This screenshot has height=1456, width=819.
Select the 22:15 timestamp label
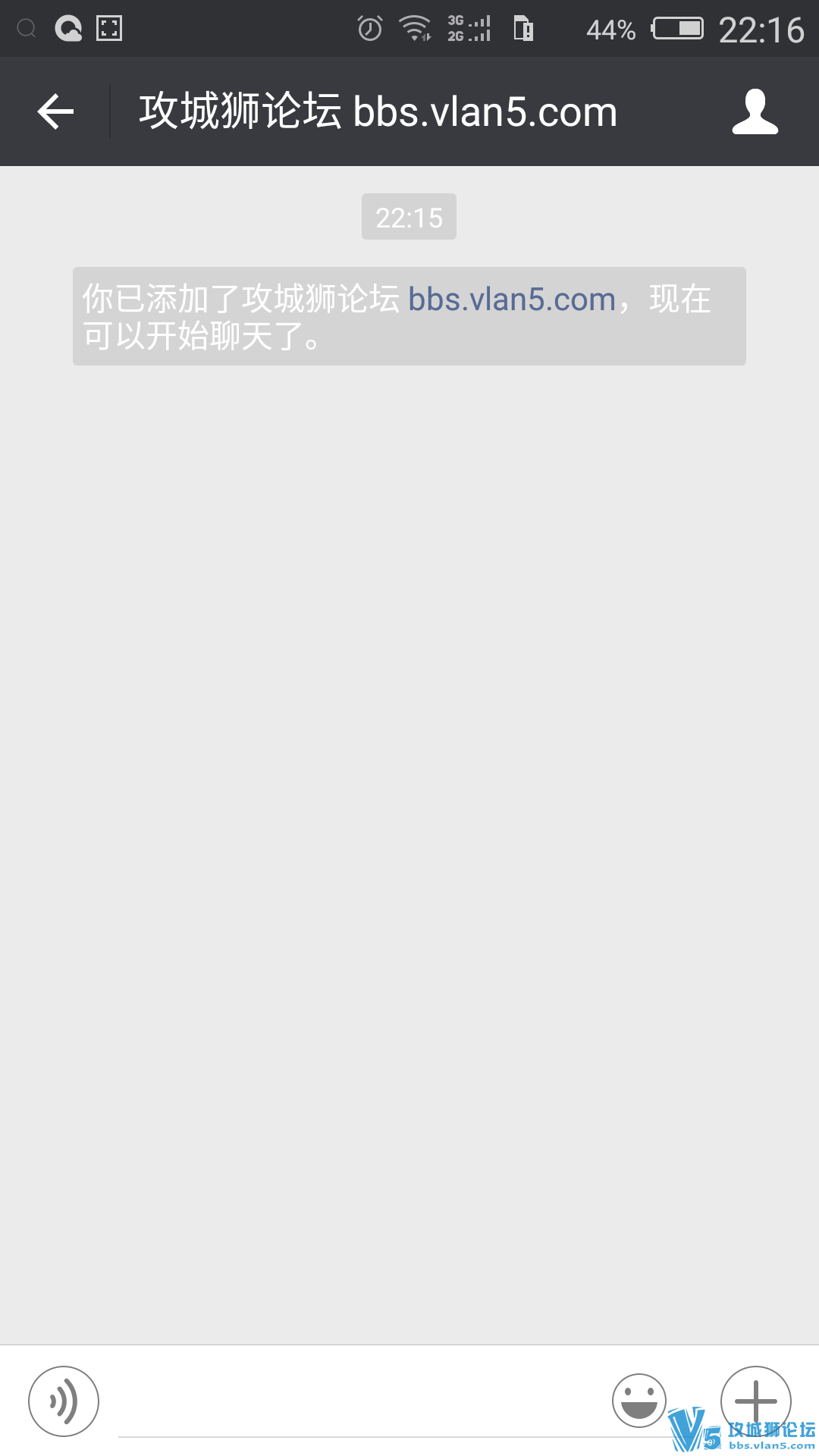[x=409, y=217]
